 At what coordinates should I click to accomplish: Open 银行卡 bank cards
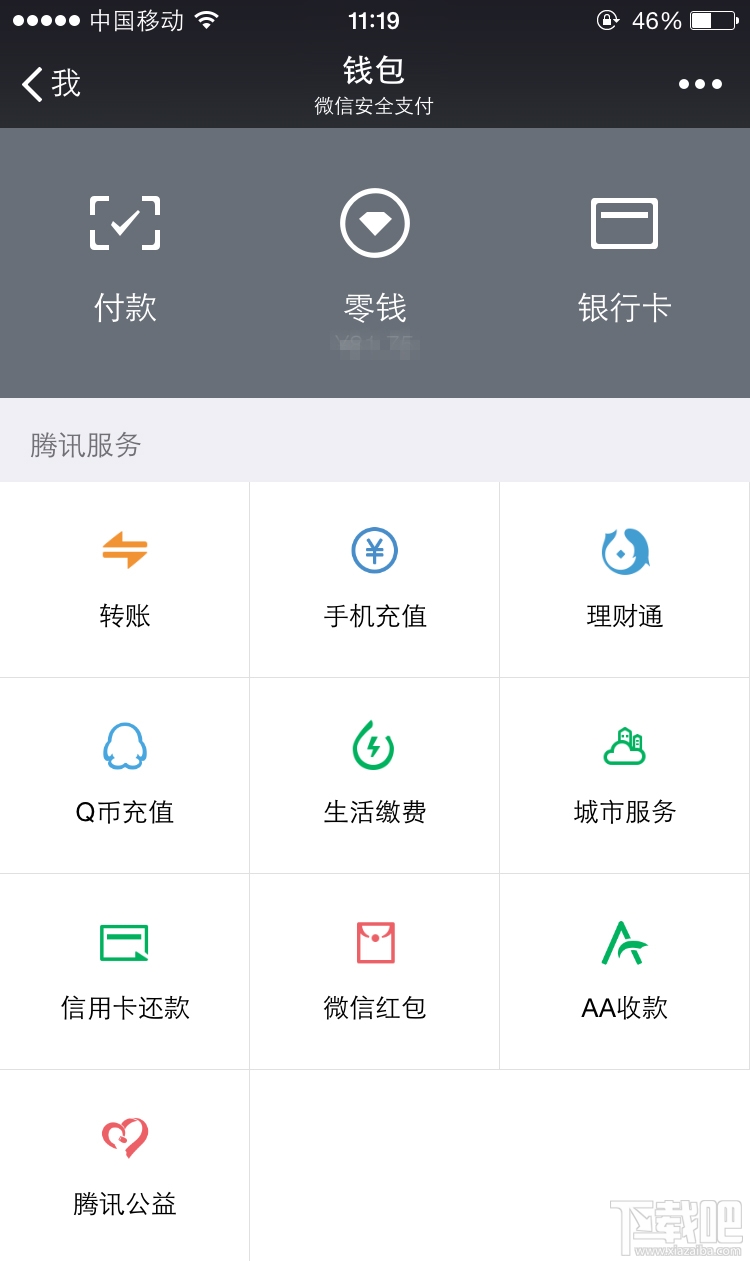tap(624, 250)
